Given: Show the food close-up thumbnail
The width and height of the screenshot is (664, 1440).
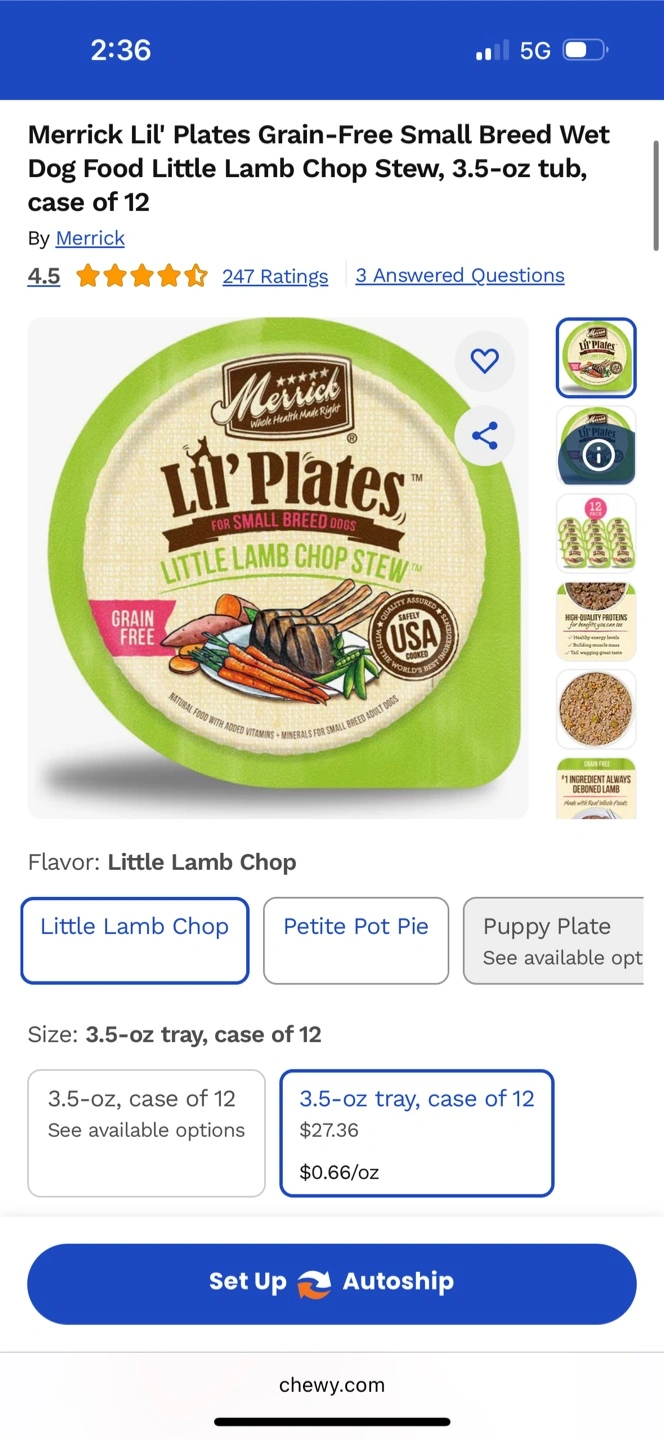Looking at the screenshot, I should 596,709.
